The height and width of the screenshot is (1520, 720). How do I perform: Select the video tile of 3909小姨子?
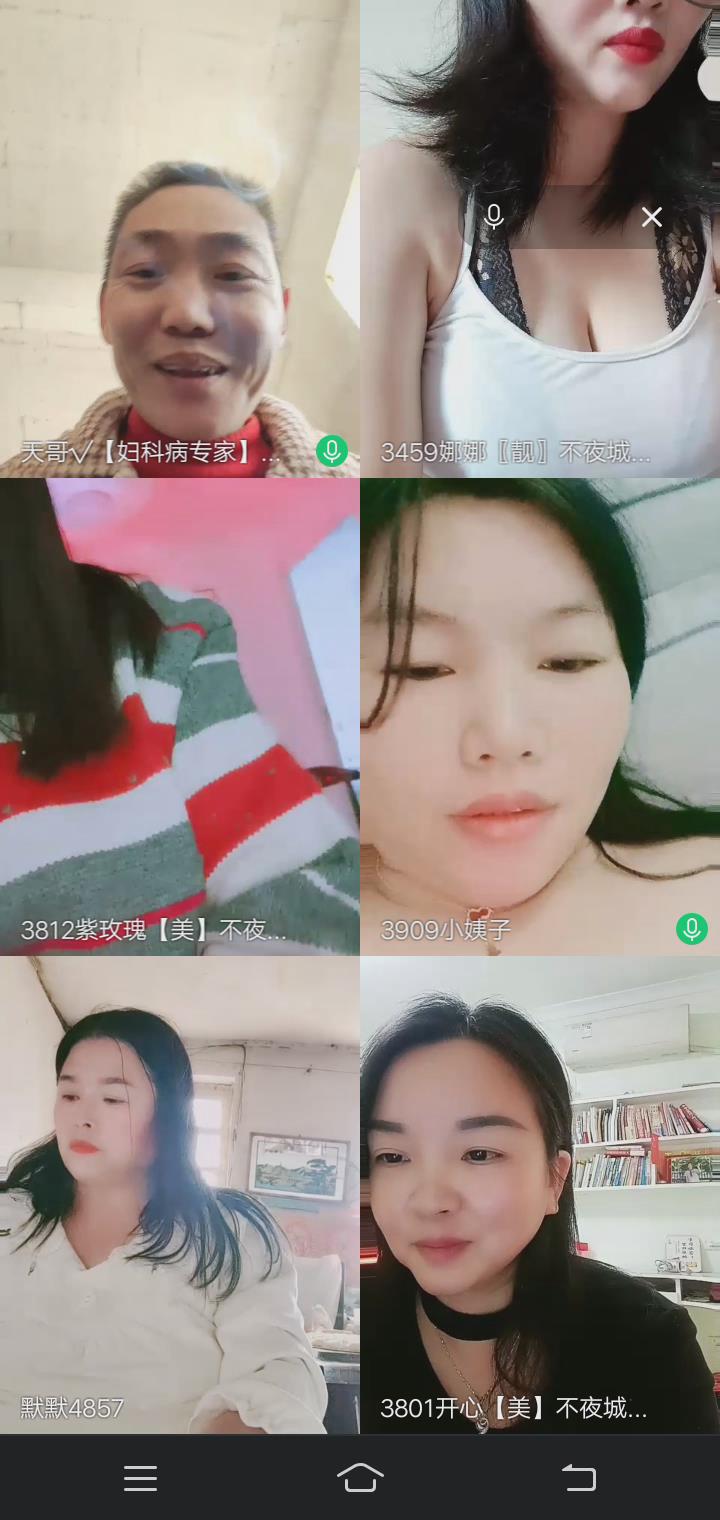[x=540, y=716]
